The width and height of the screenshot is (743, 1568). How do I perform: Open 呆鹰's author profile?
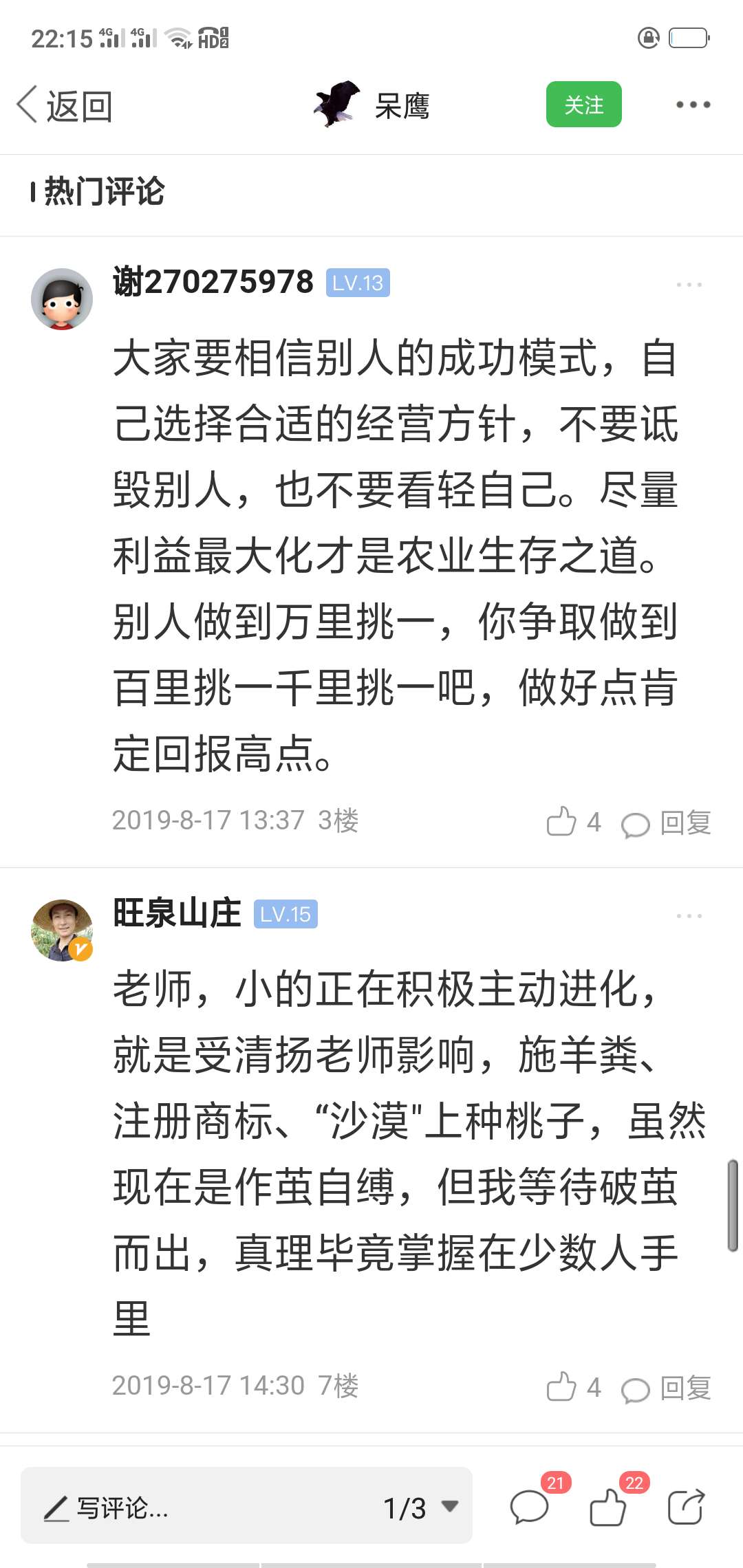[x=372, y=105]
